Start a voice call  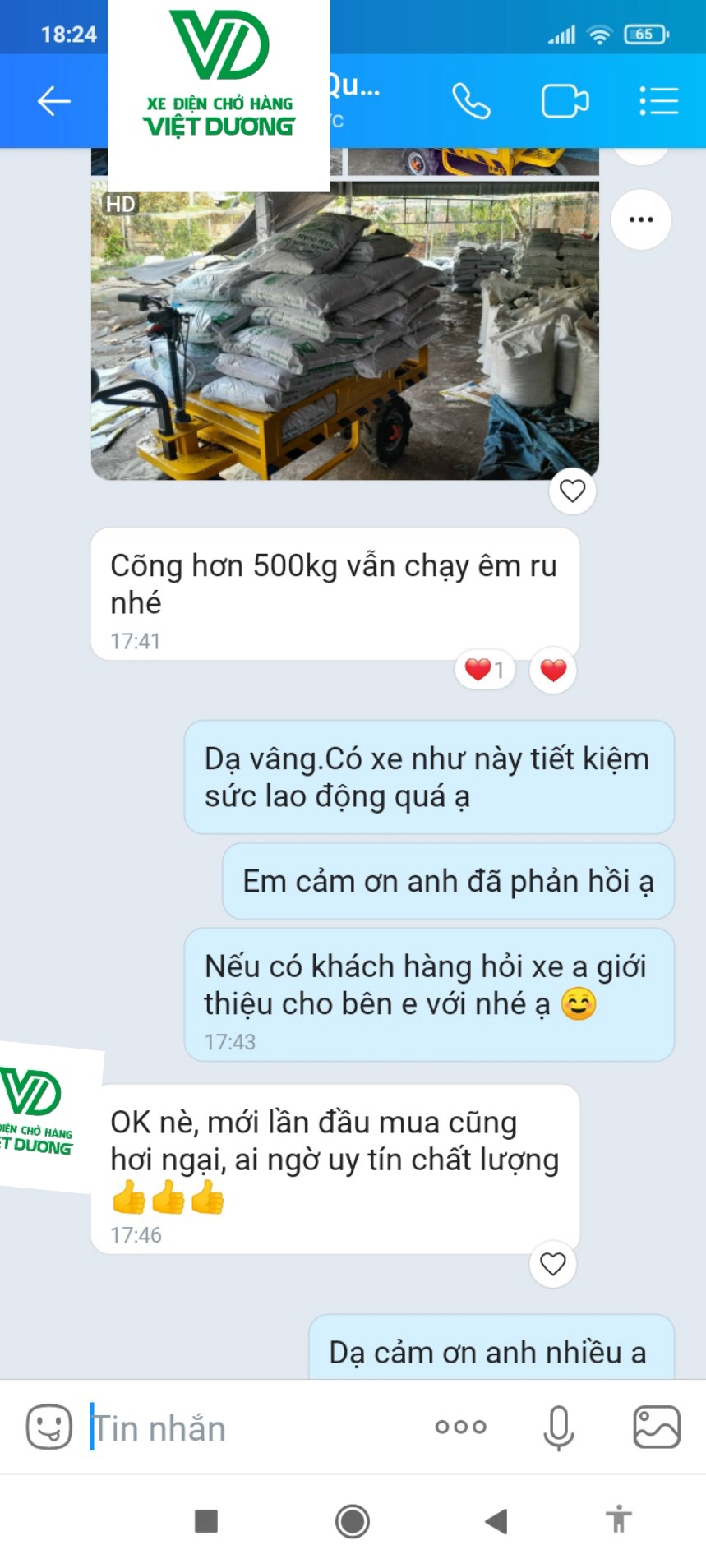pyautogui.click(x=471, y=101)
